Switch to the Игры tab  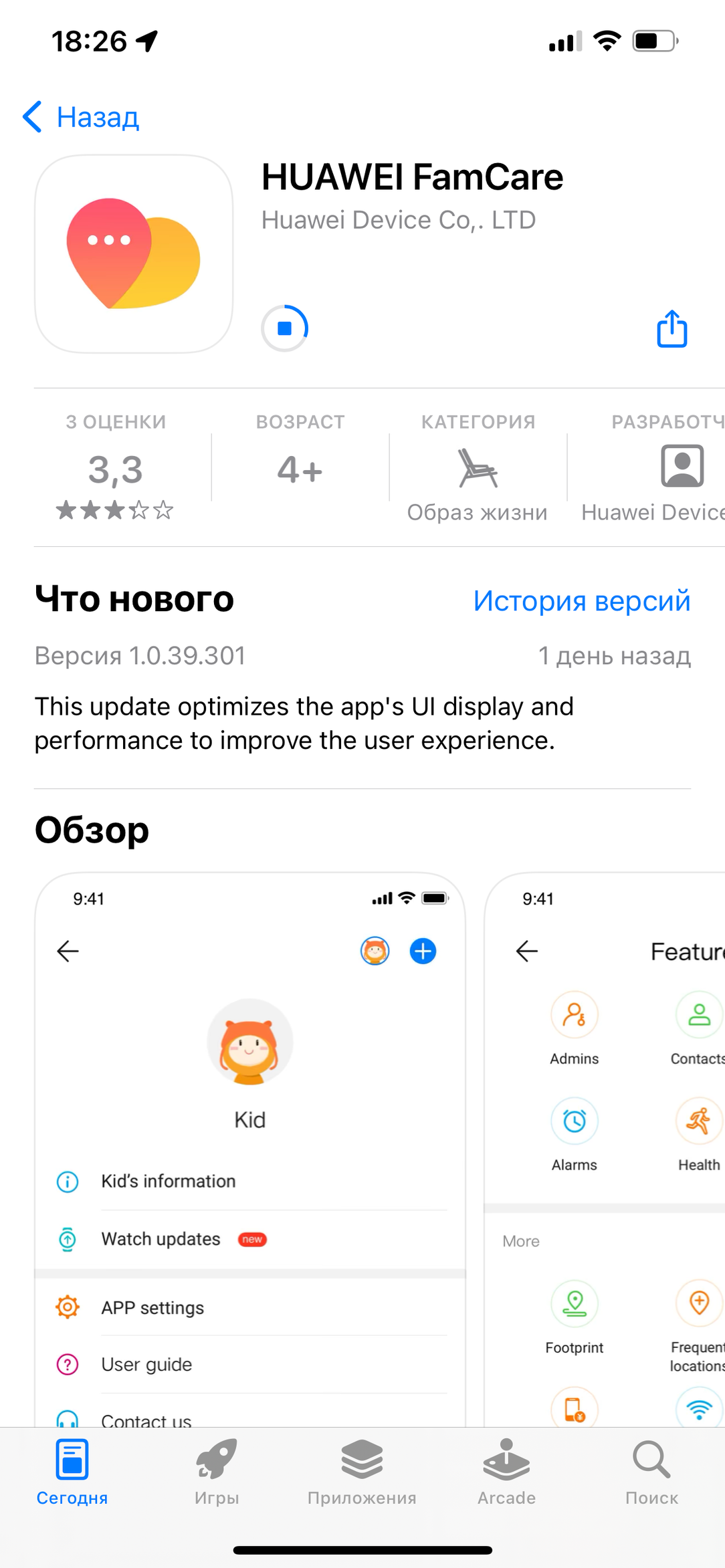coord(217,1472)
